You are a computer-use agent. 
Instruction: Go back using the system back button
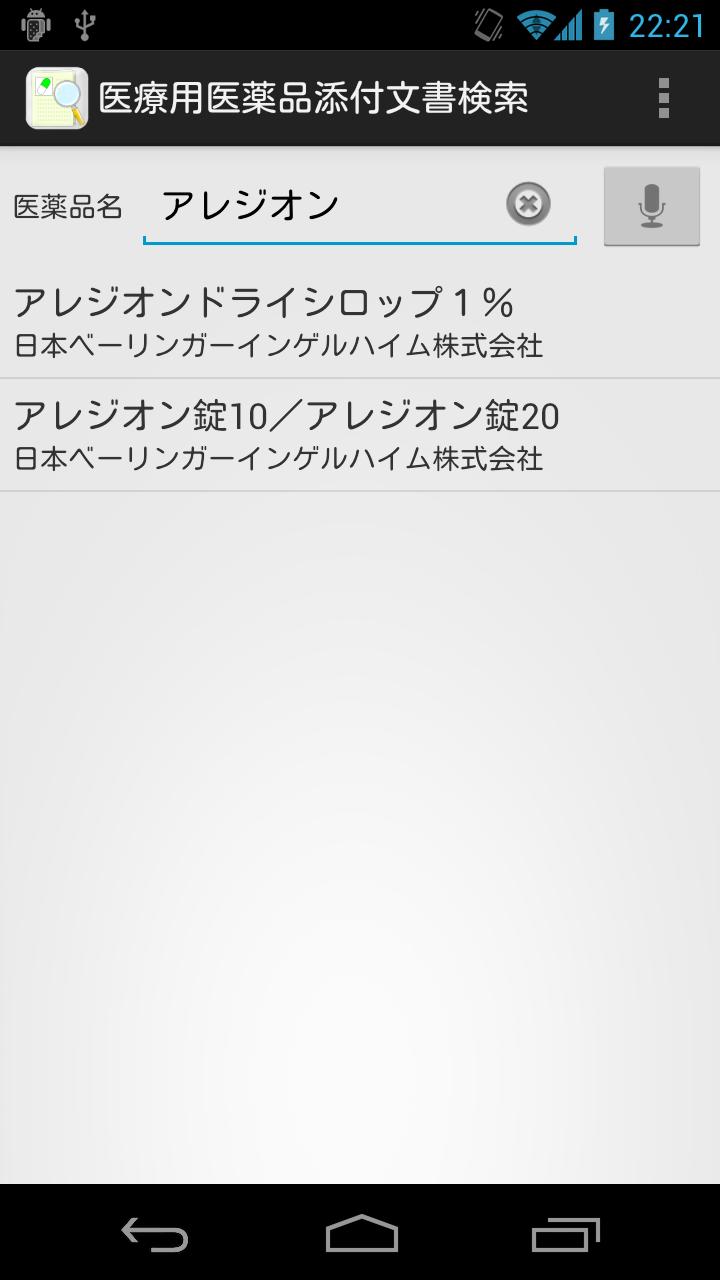coord(155,1234)
